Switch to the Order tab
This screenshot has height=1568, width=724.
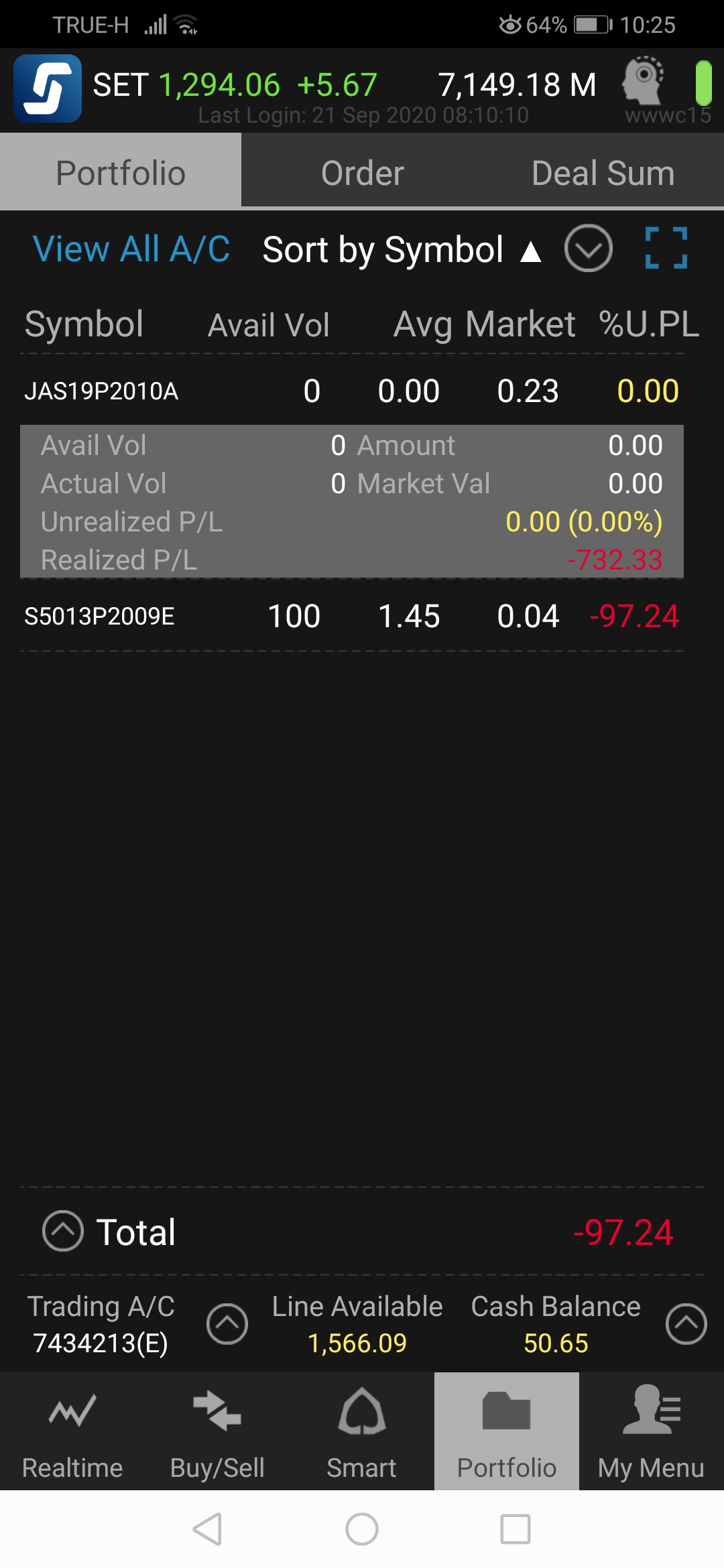pyautogui.click(x=362, y=173)
